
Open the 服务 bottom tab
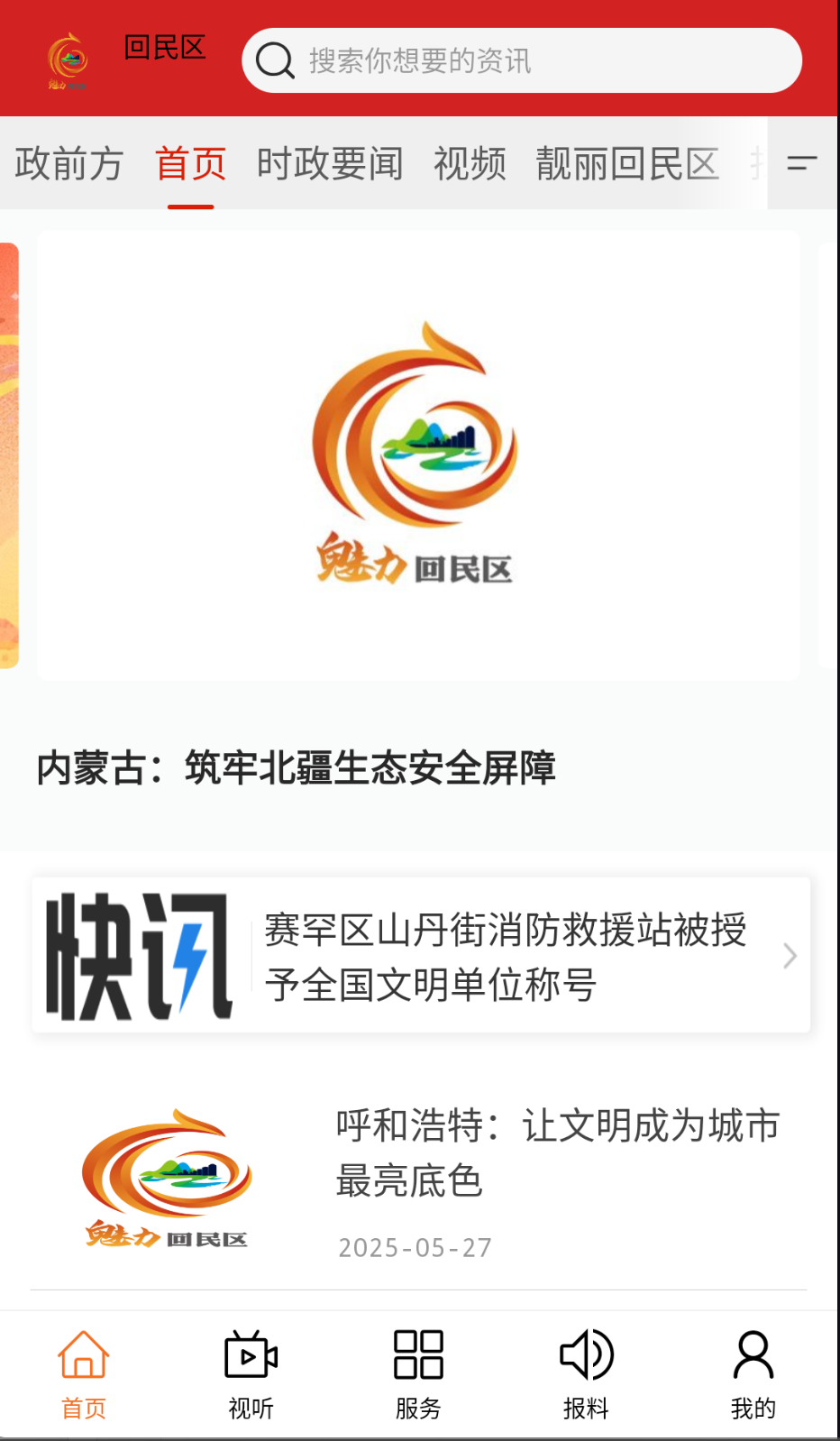(418, 1374)
